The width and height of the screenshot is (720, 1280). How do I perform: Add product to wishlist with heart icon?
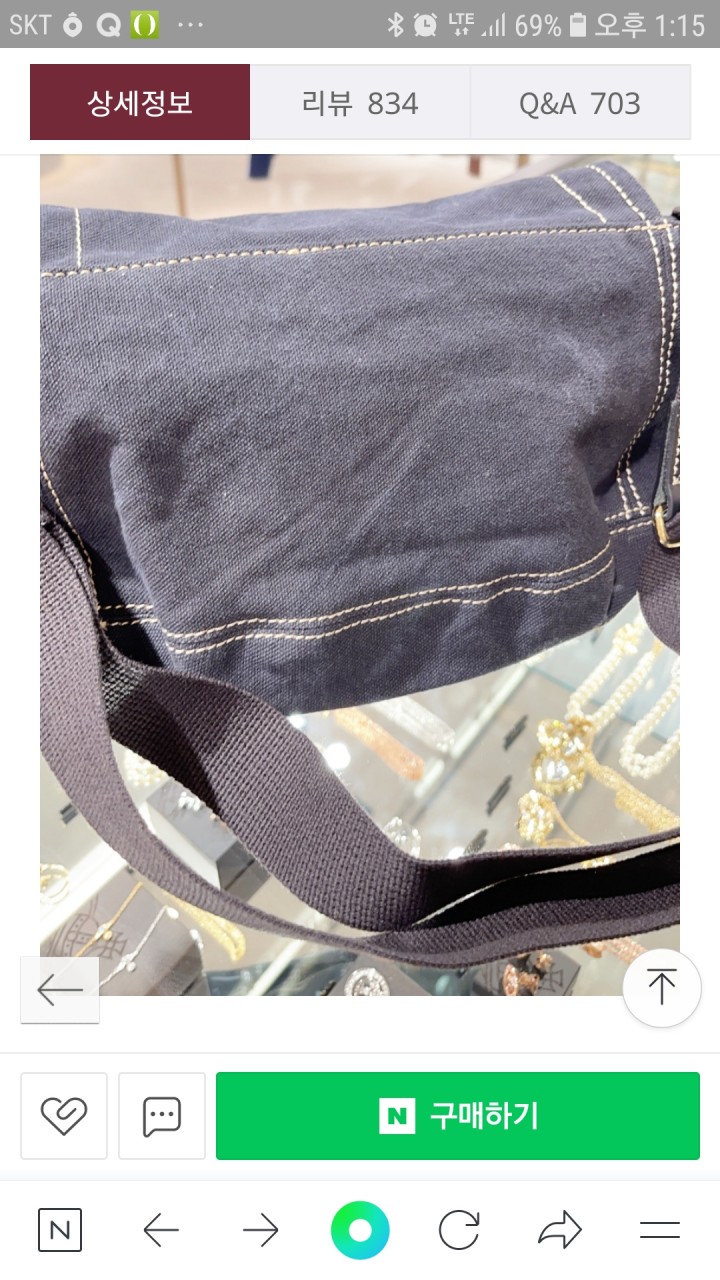coord(64,1116)
